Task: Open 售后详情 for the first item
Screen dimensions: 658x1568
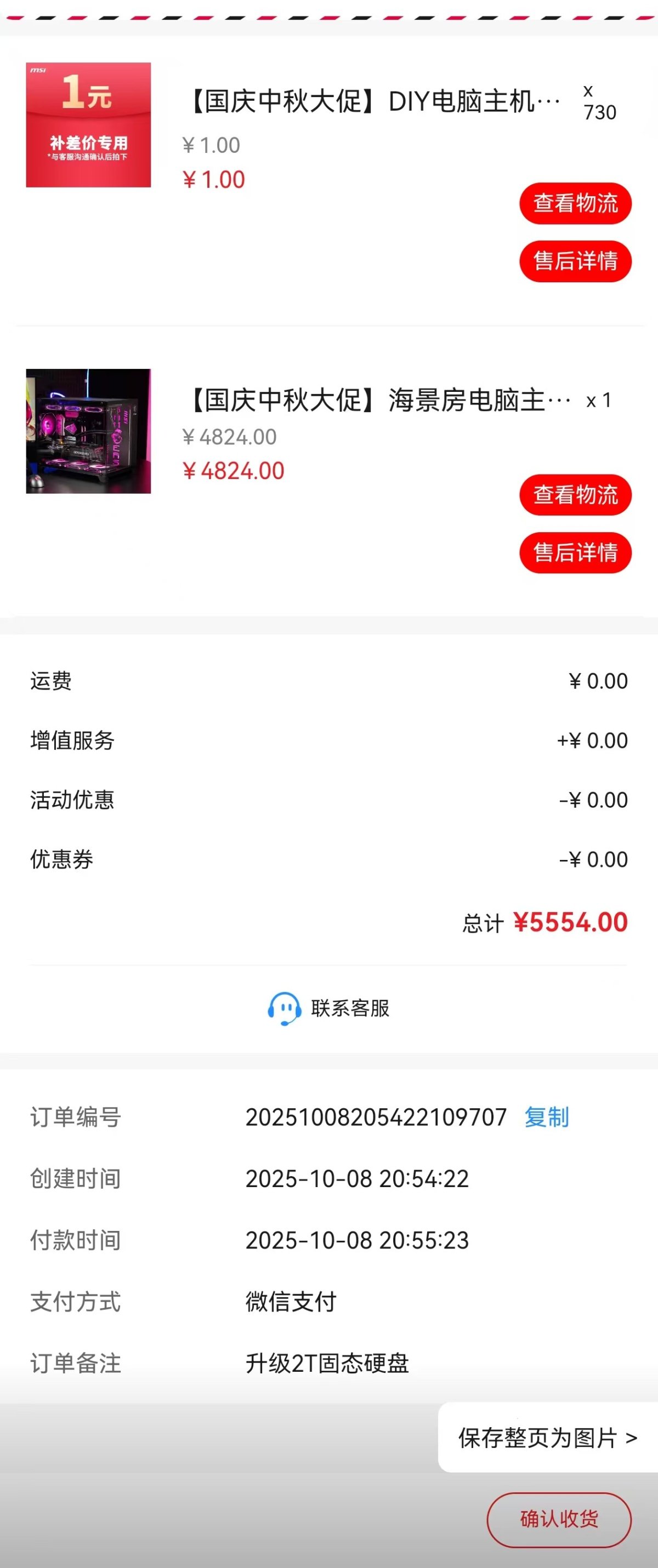Action: point(575,260)
